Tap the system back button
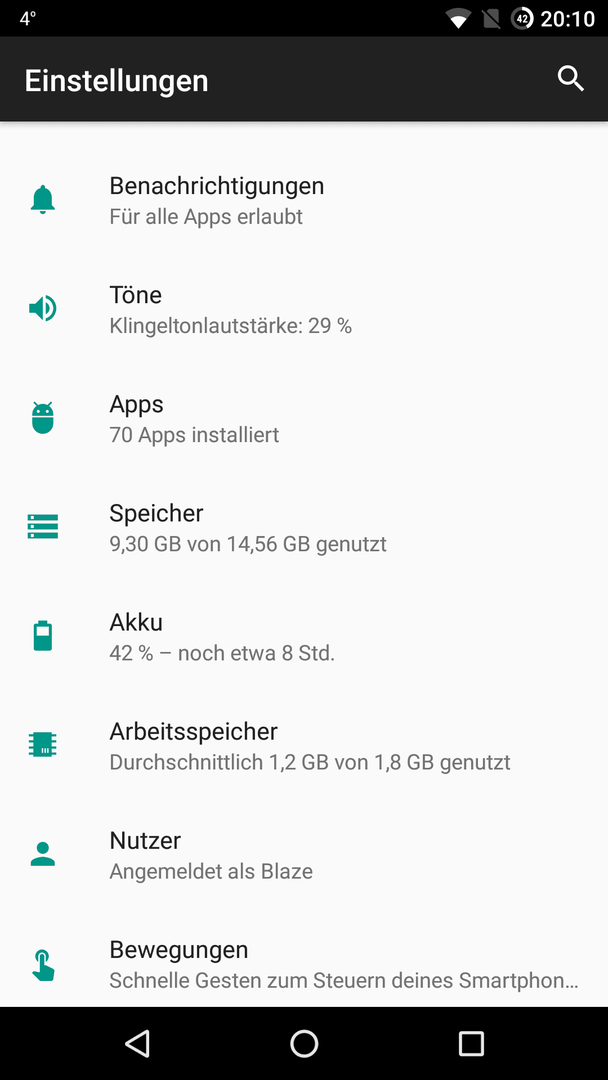This screenshot has height=1080, width=608. [x=137, y=1043]
